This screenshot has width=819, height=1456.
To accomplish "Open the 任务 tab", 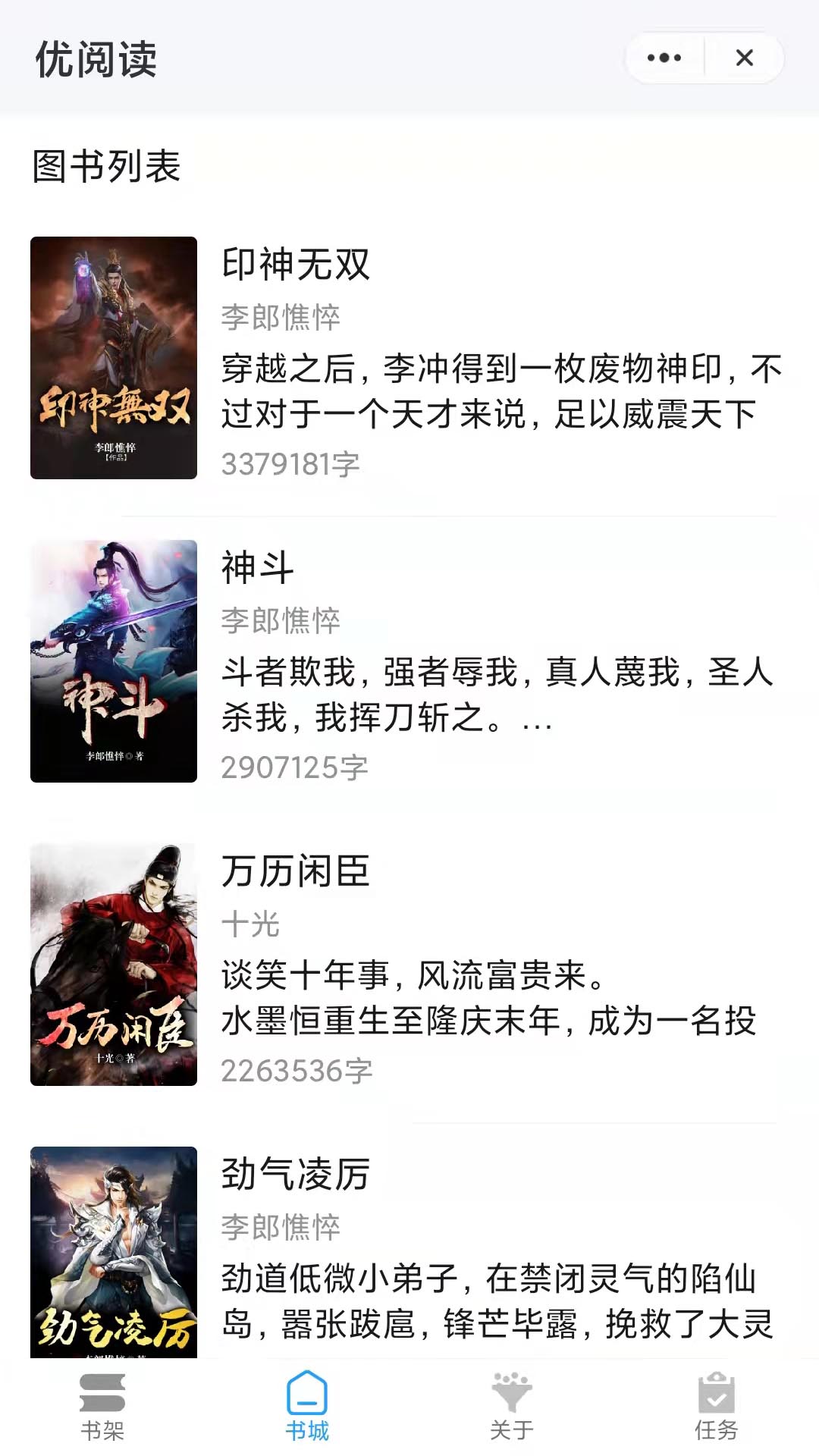I will [x=717, y=1407].
